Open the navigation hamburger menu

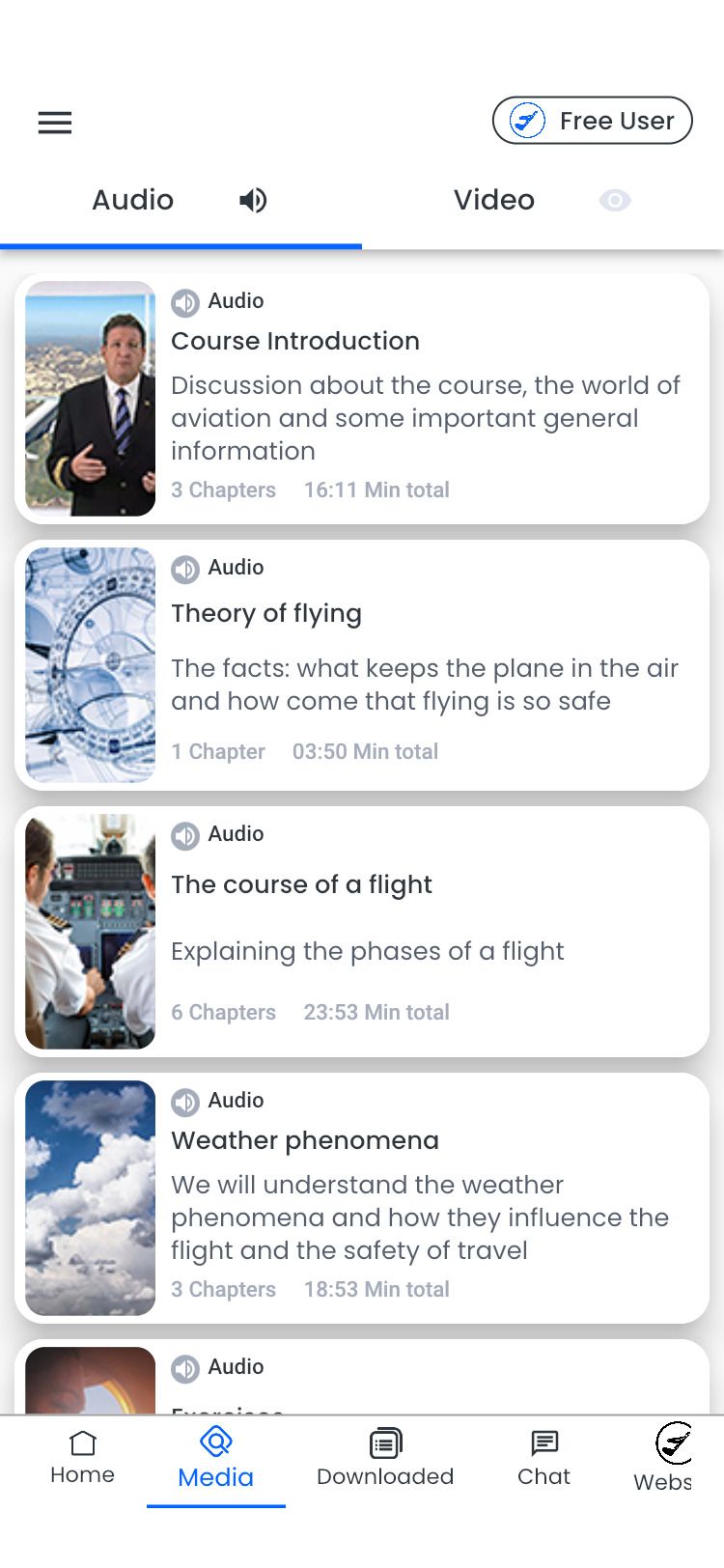coord(54,122)
